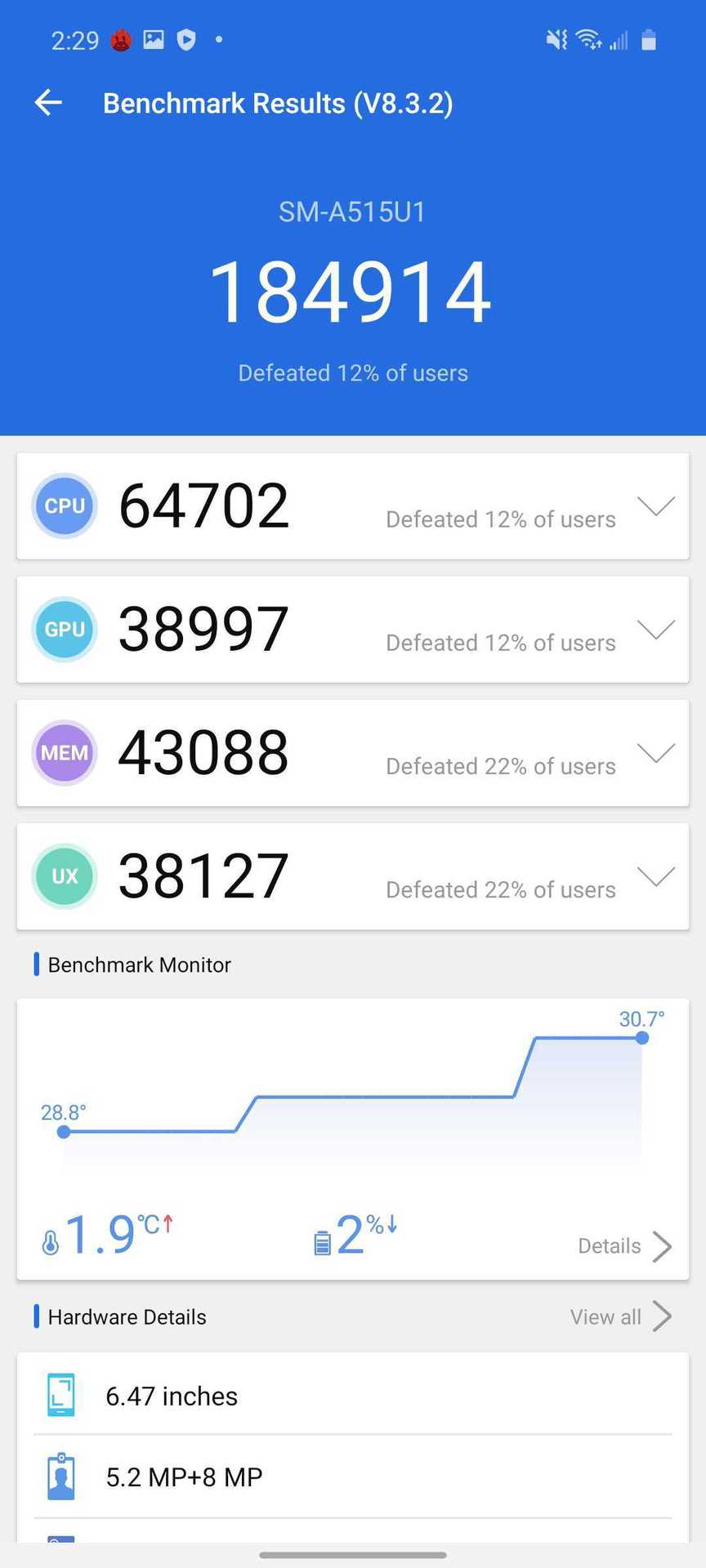
Task: View all Hardware Details
Action: (x=620, y=1317)
